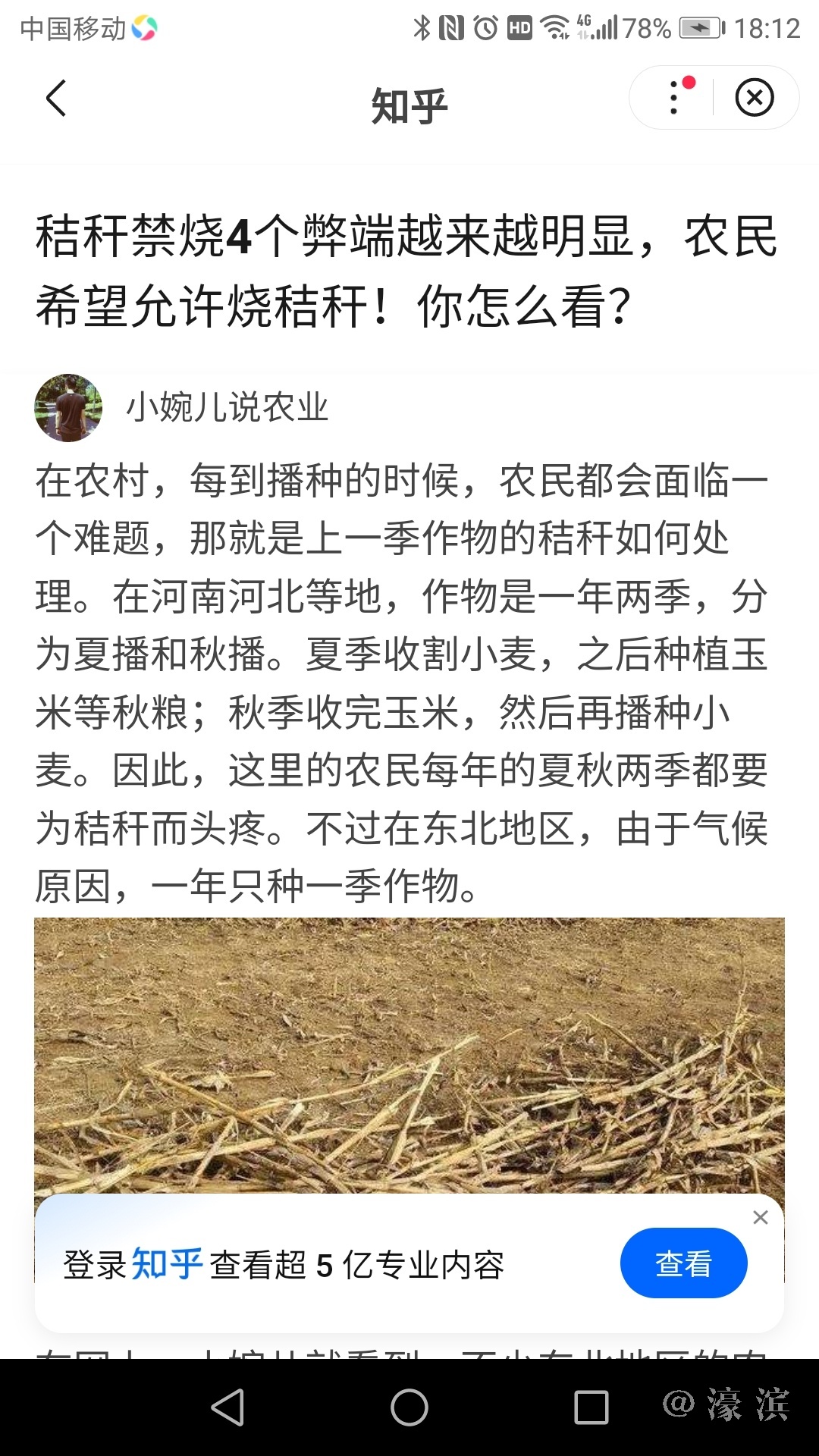819x1456 pixels.
Task: Tap the blue 查看 button
Action: click(x=683, y=1263)
